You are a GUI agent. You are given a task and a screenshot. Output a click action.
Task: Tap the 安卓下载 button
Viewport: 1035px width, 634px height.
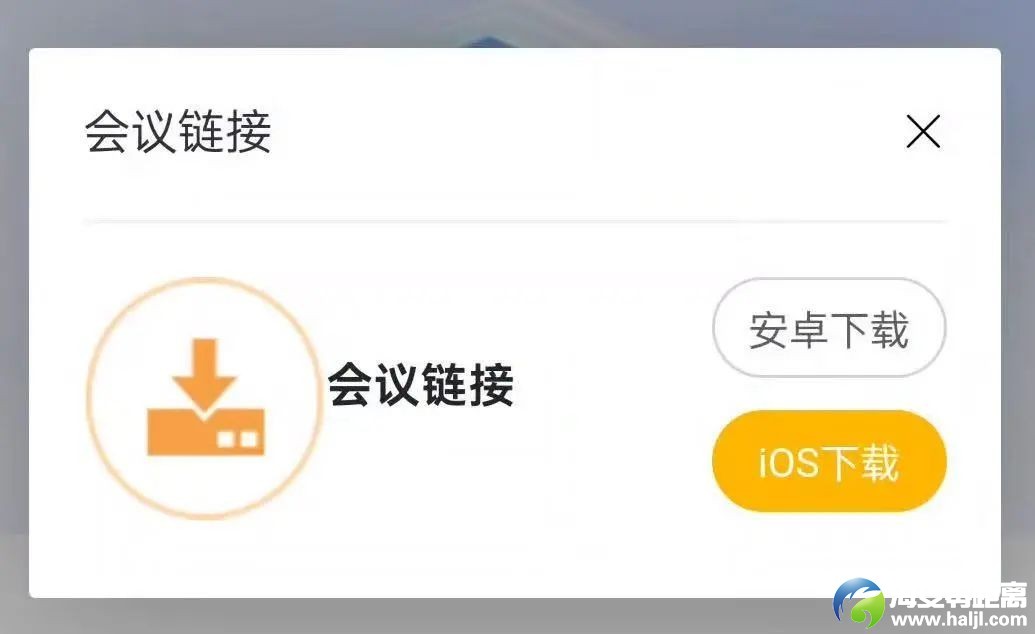pos(829,328)
